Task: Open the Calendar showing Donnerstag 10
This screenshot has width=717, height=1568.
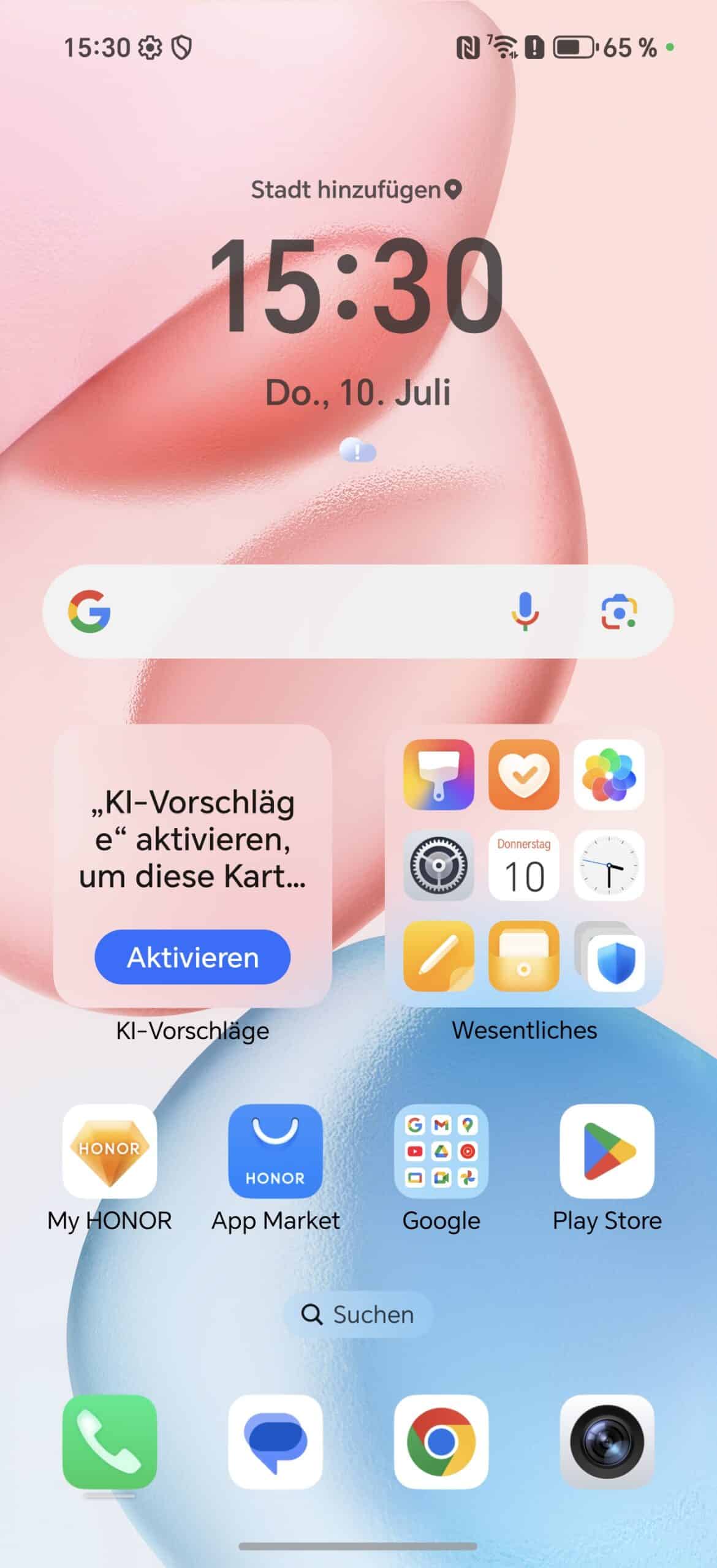Action: tap(524, 865)
